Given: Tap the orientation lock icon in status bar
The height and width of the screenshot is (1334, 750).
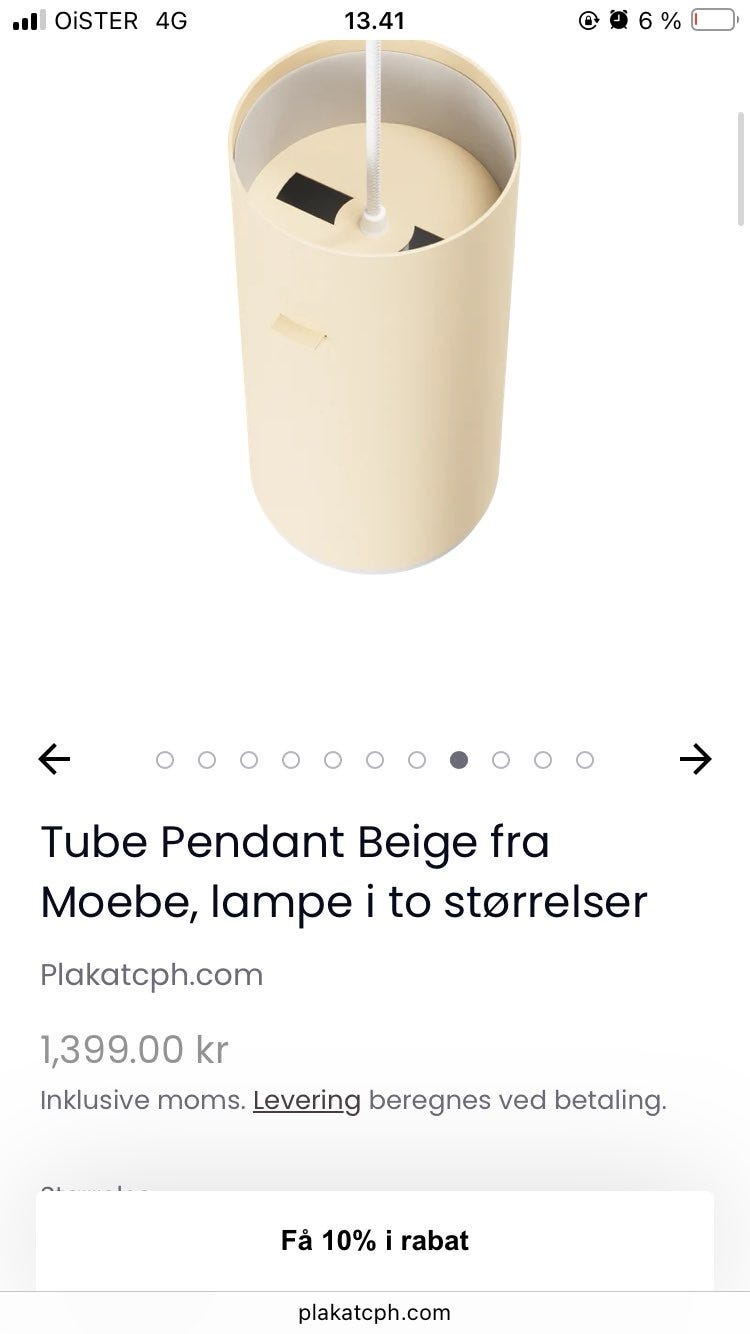Looking at the screenshot, I should click(590, 19).
